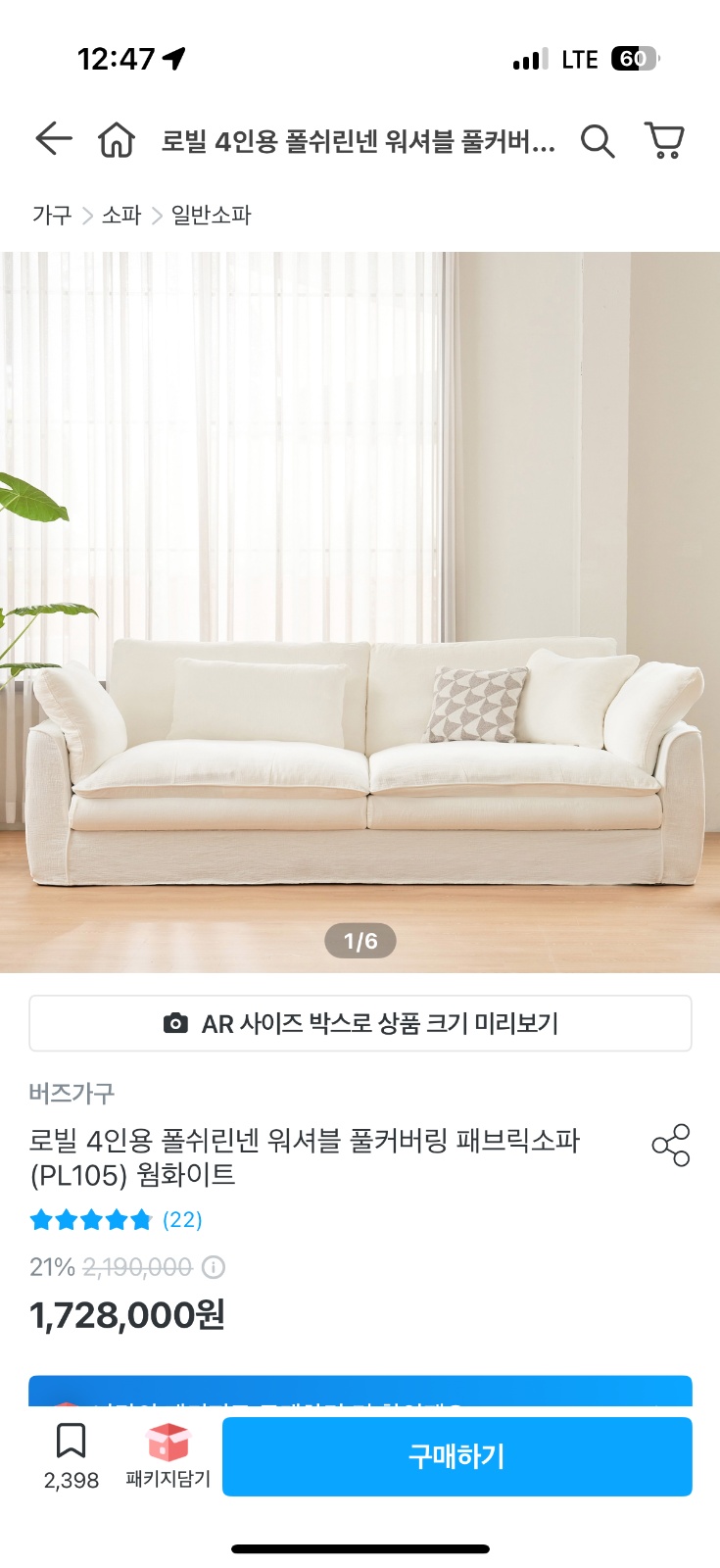Tap the search icon in the header
The height and width of the screenshot is (1568, 720).
tap(597, 141)
